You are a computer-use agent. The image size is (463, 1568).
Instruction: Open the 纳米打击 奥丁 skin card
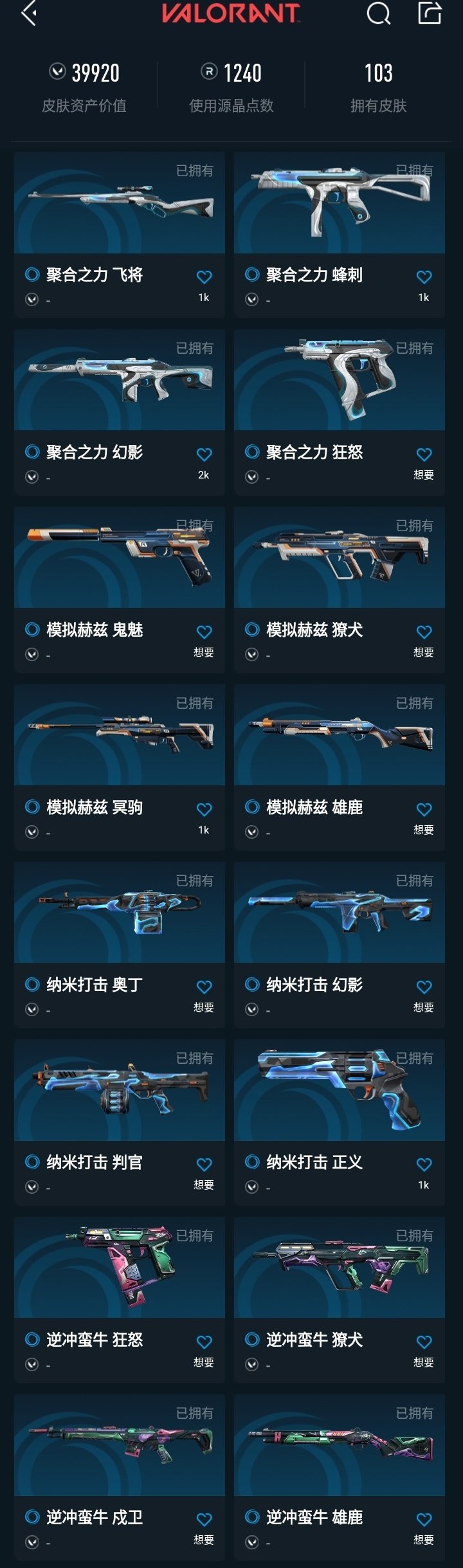(120, 913)
